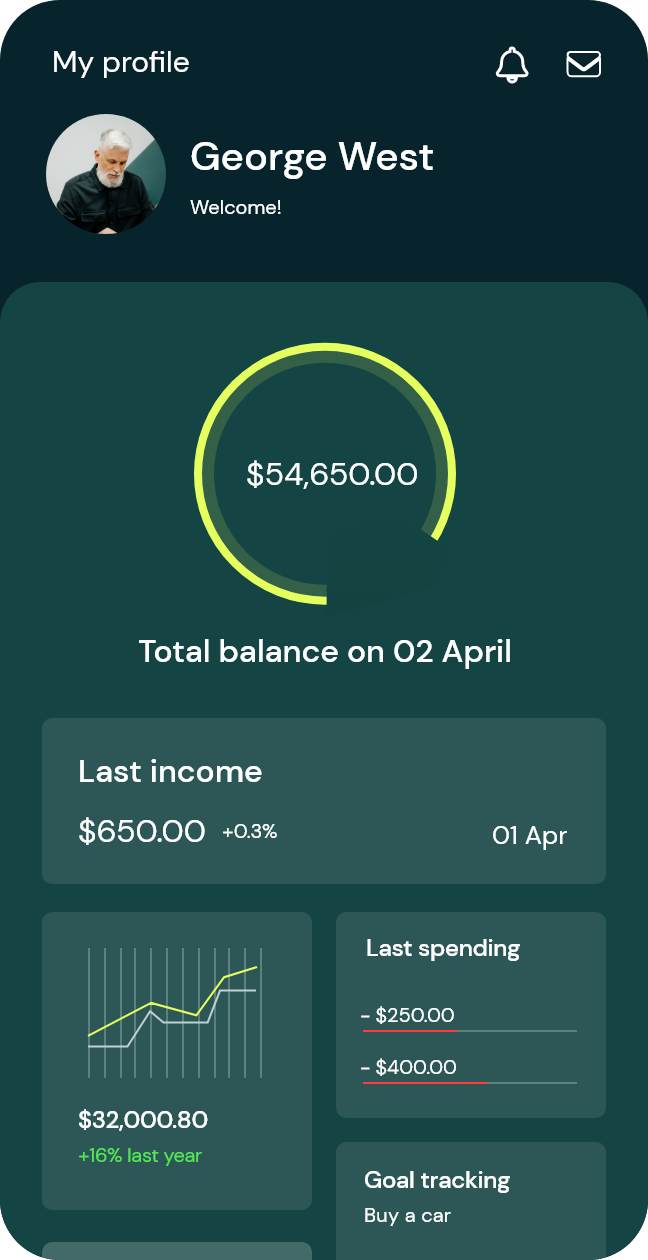Open the messages envelope icon
648x1260 pixels.
[583, 64]
